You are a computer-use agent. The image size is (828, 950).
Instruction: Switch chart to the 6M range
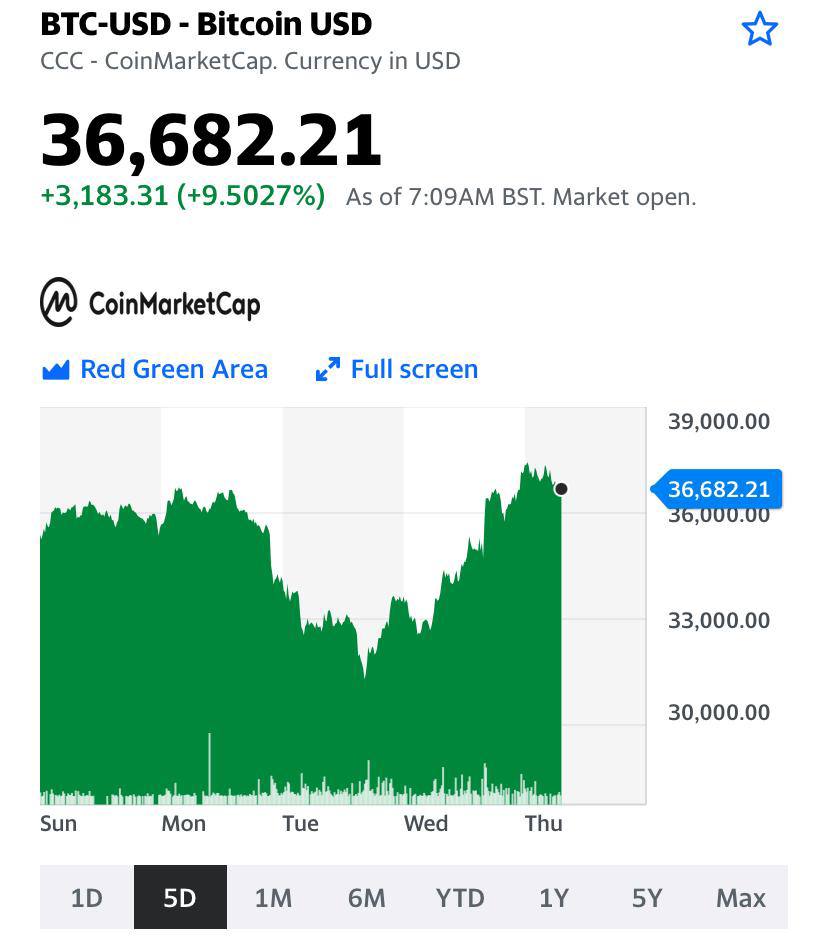[366, 898]
